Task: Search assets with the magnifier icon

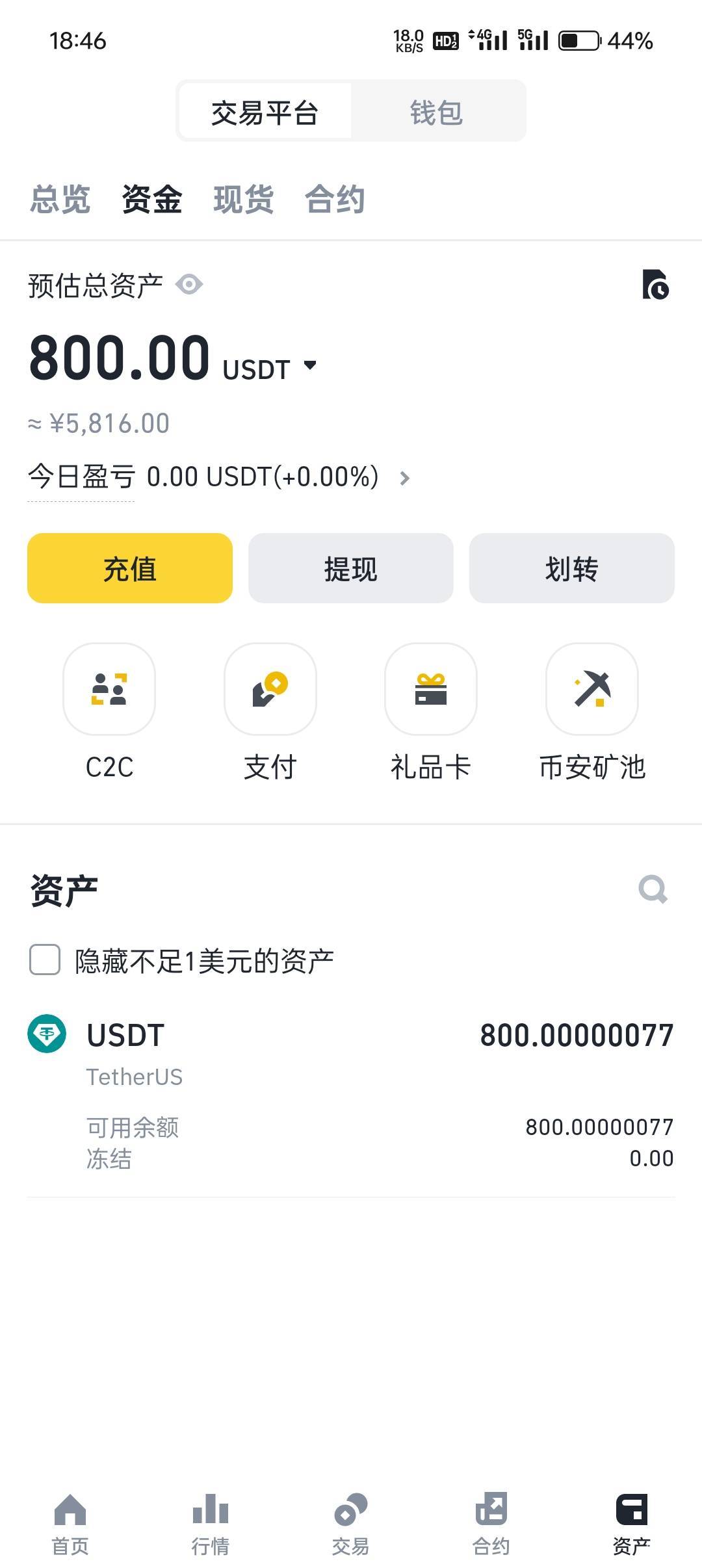Action: click(653, 889)
